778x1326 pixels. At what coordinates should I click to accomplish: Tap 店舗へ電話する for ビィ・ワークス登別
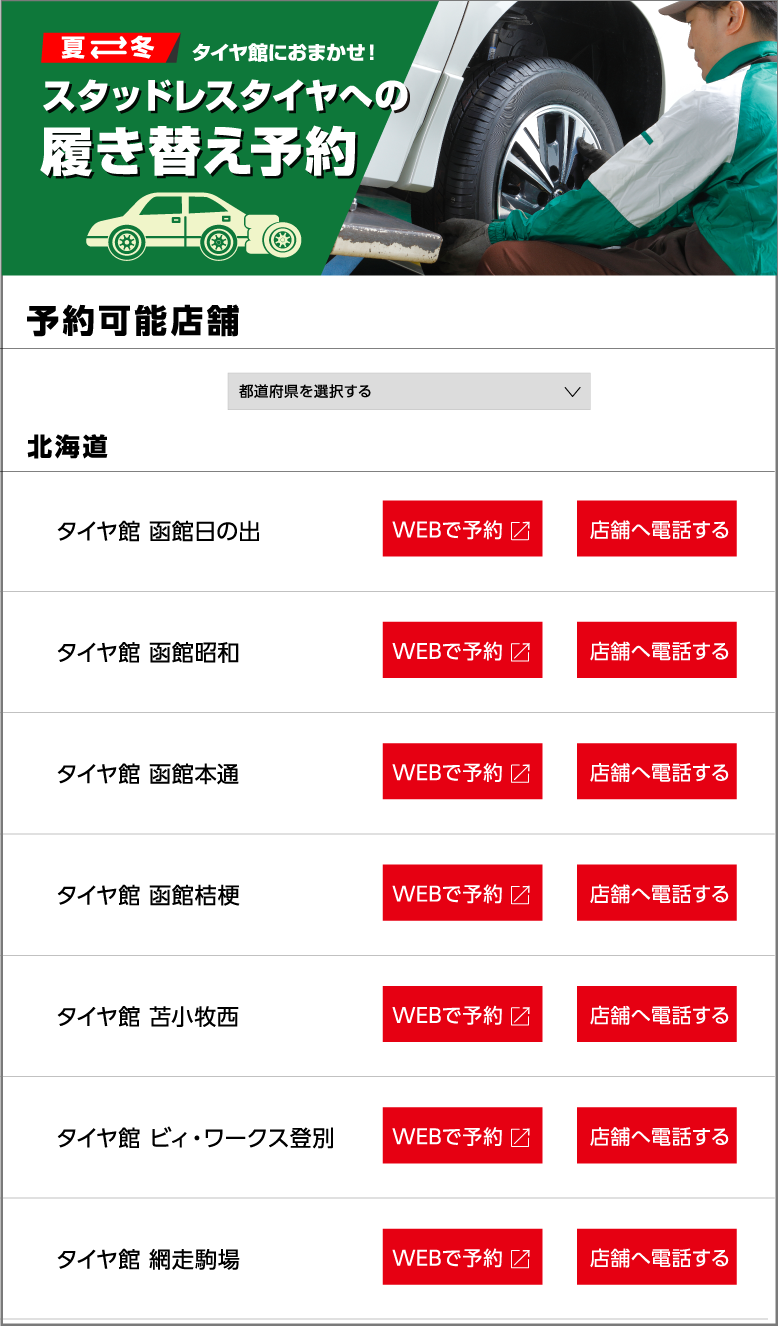[x=657, y=1135]
